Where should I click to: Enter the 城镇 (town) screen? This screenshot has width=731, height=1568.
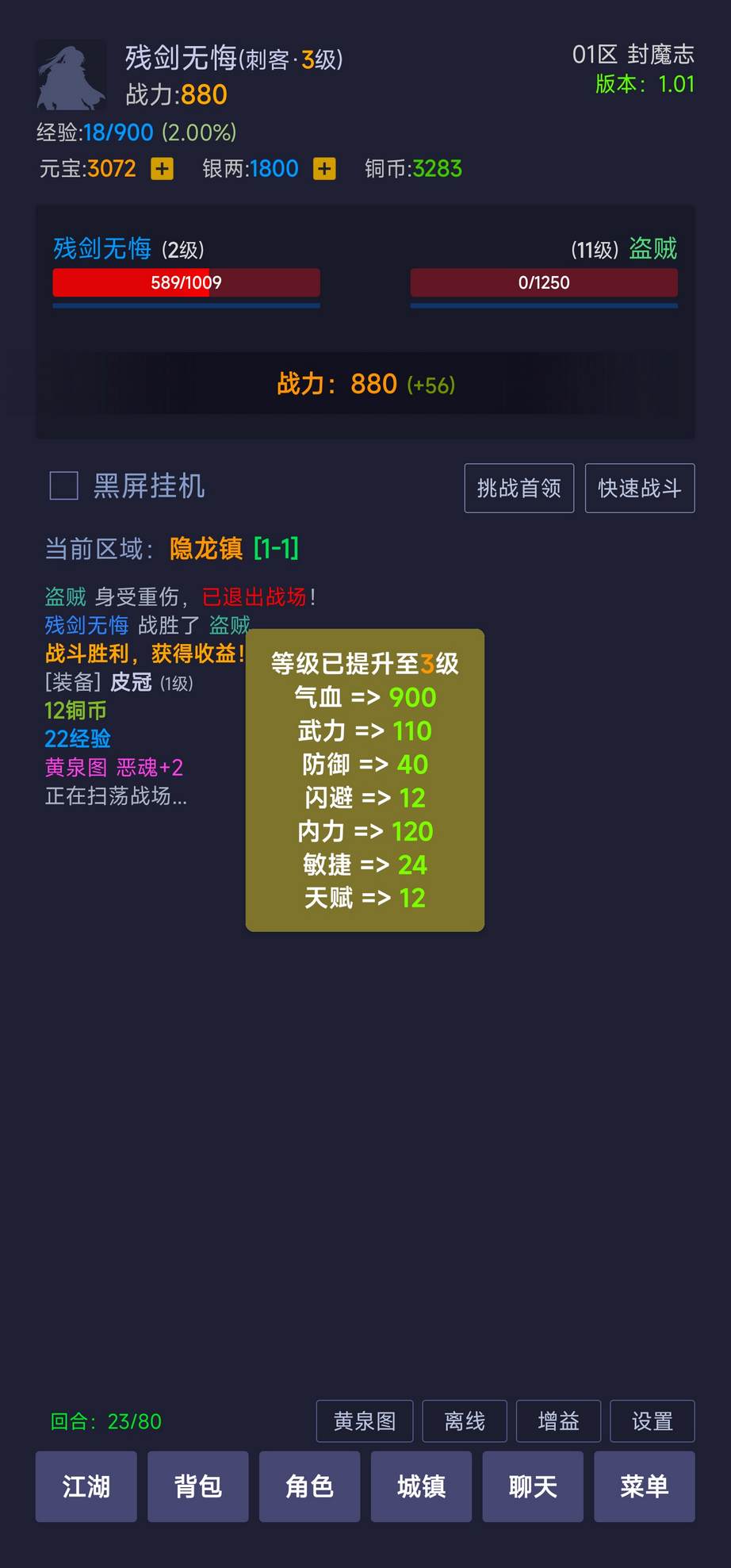pyautogui.click(x=421, y=1486)
